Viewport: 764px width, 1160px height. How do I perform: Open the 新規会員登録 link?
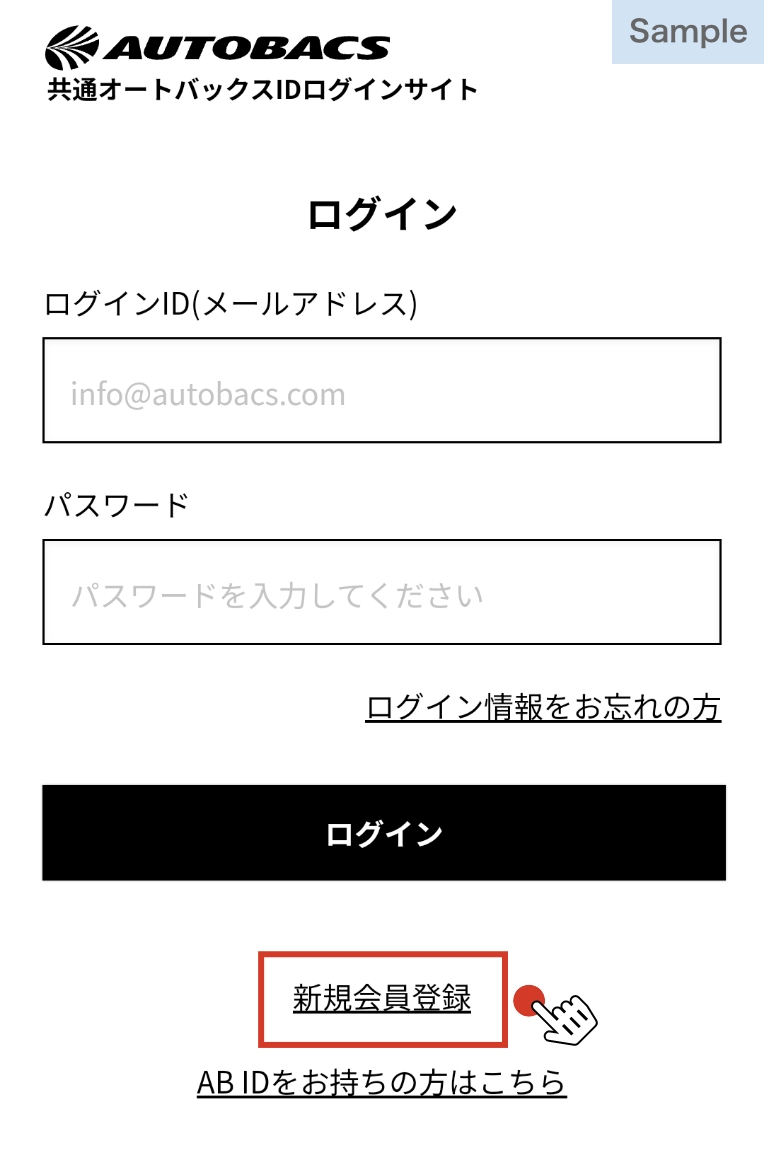tap(382, 998)
